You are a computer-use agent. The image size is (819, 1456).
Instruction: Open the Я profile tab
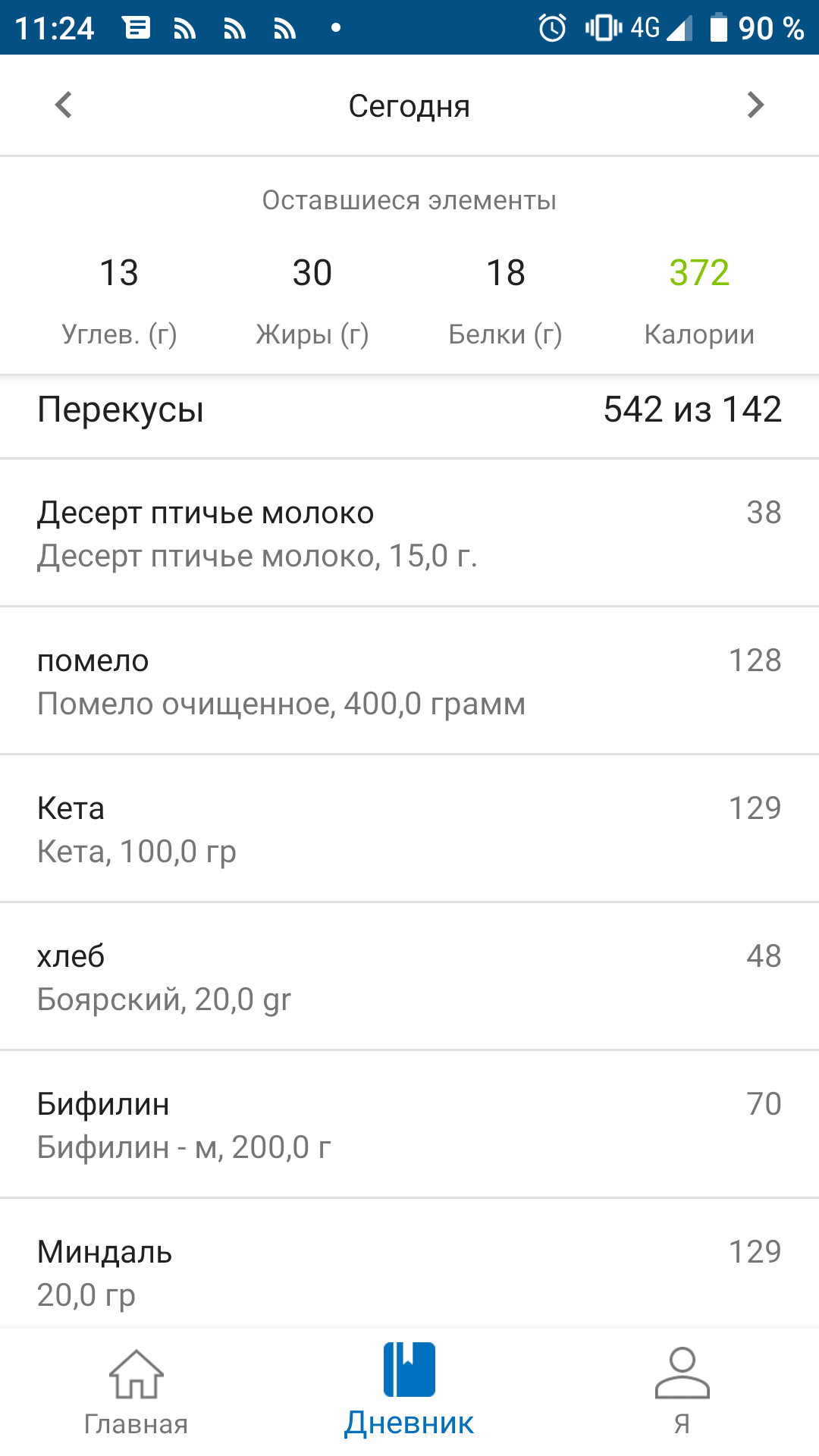(x=682, y=1392)
